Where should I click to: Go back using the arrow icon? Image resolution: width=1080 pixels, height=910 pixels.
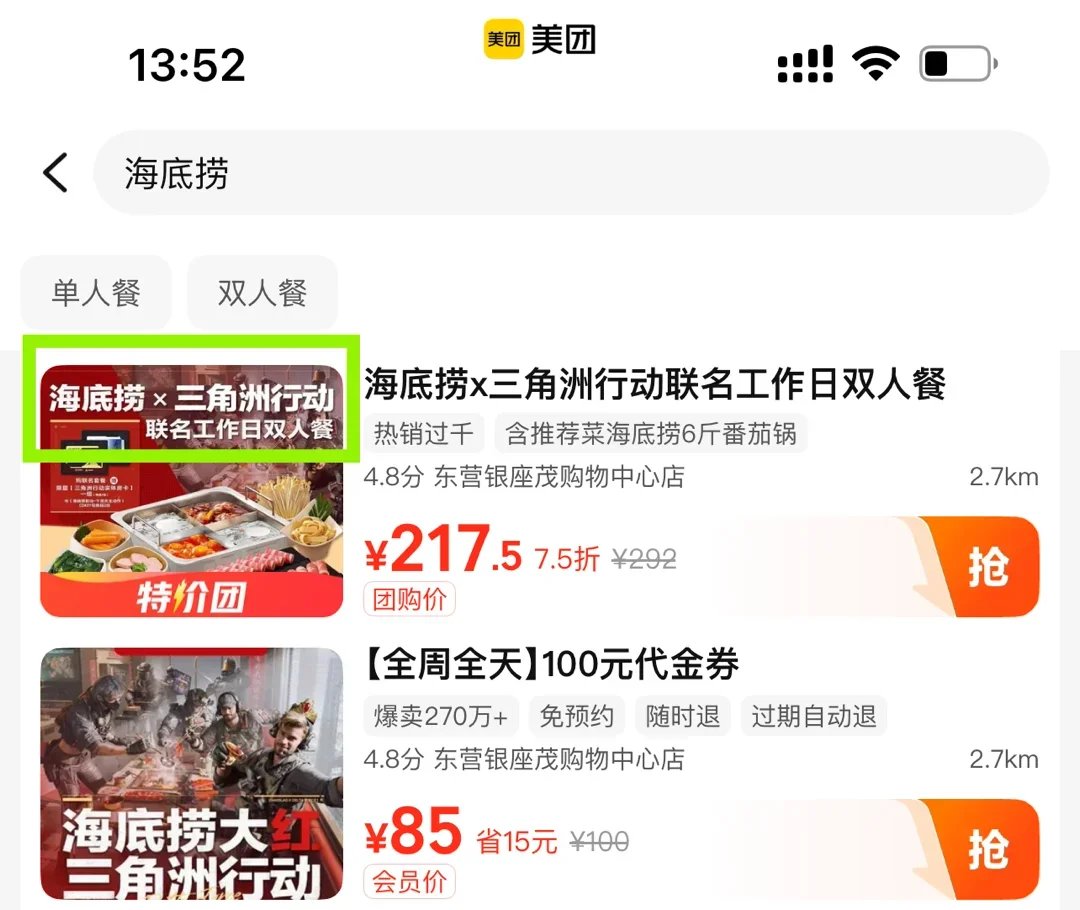(56, 173)
